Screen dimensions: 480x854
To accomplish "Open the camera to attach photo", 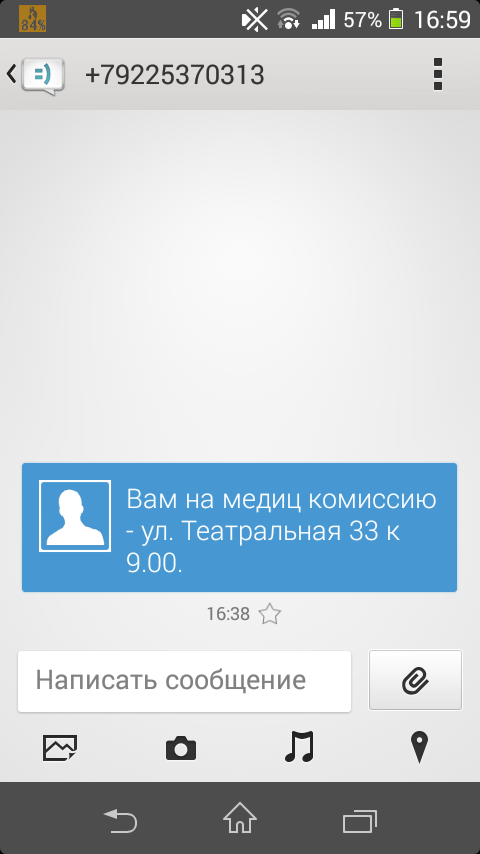I will 181,748.
